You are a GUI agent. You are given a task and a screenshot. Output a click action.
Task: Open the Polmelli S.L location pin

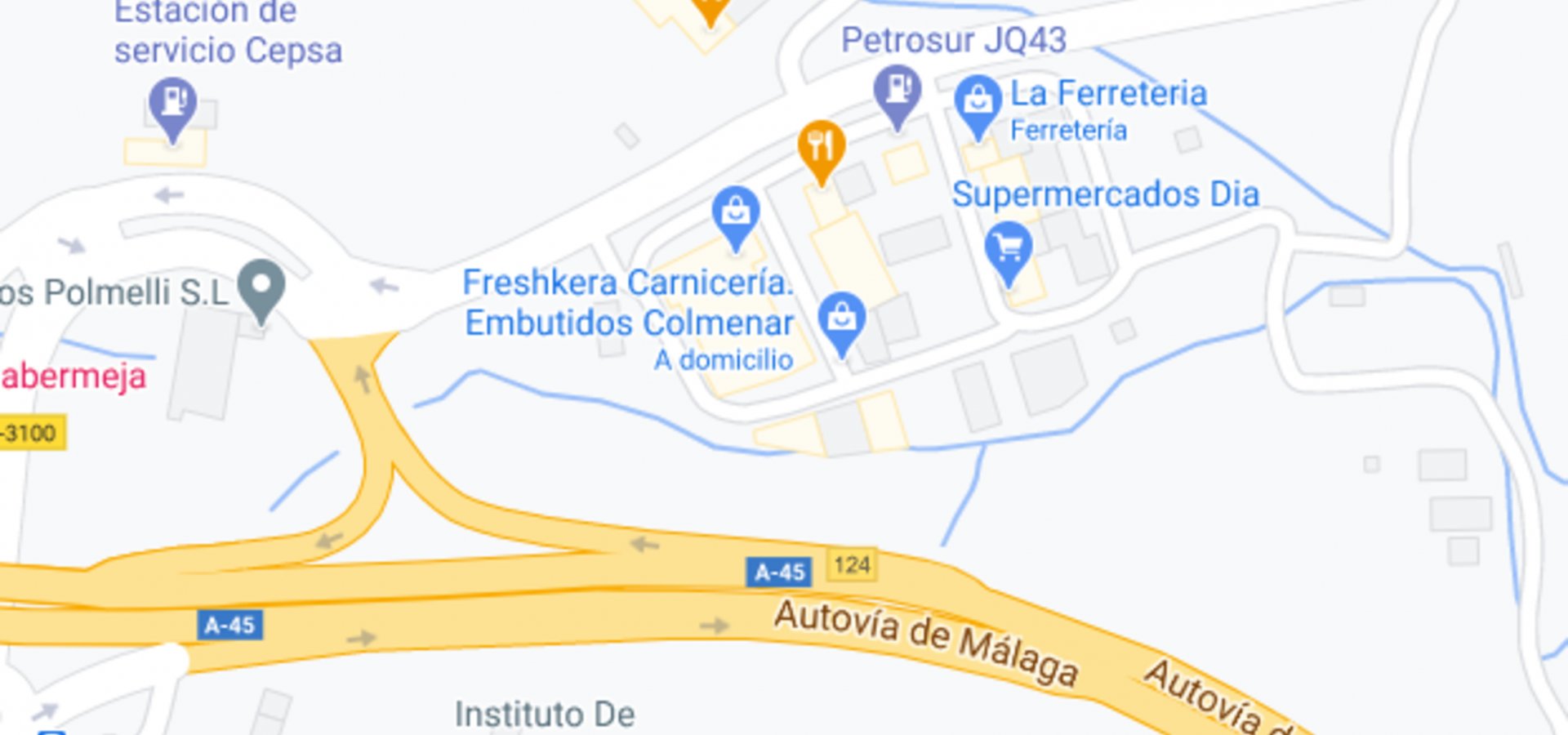[261, 287]
